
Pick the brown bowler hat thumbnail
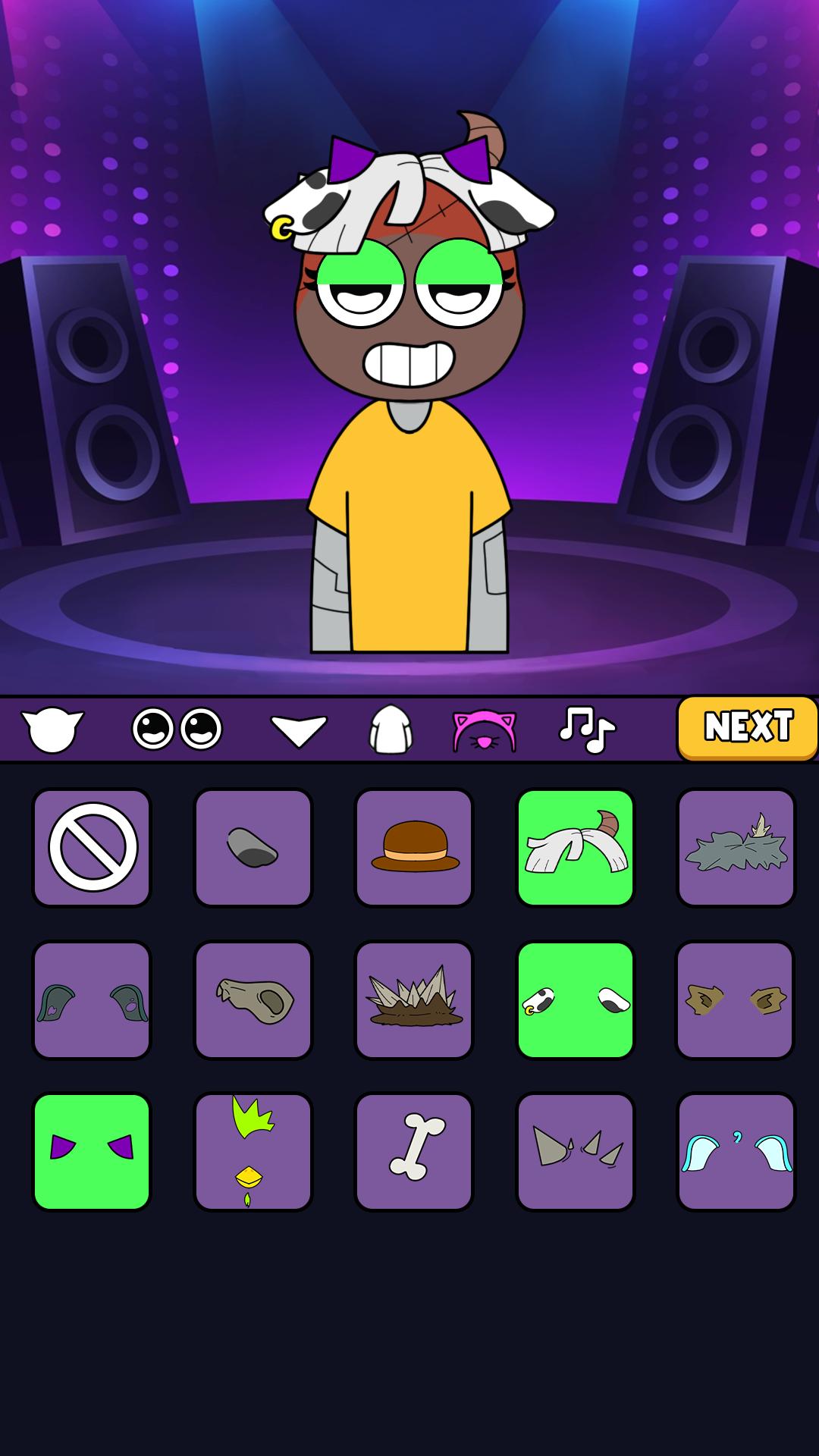(x=415, y=847)
